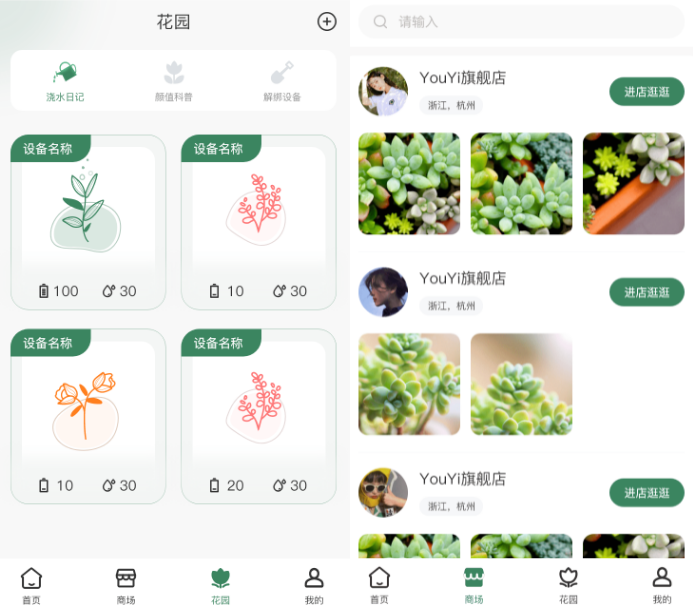The image size is (700, 612).
Task: Switch to the 颜值科普 tab
Action: click(174, 82)
